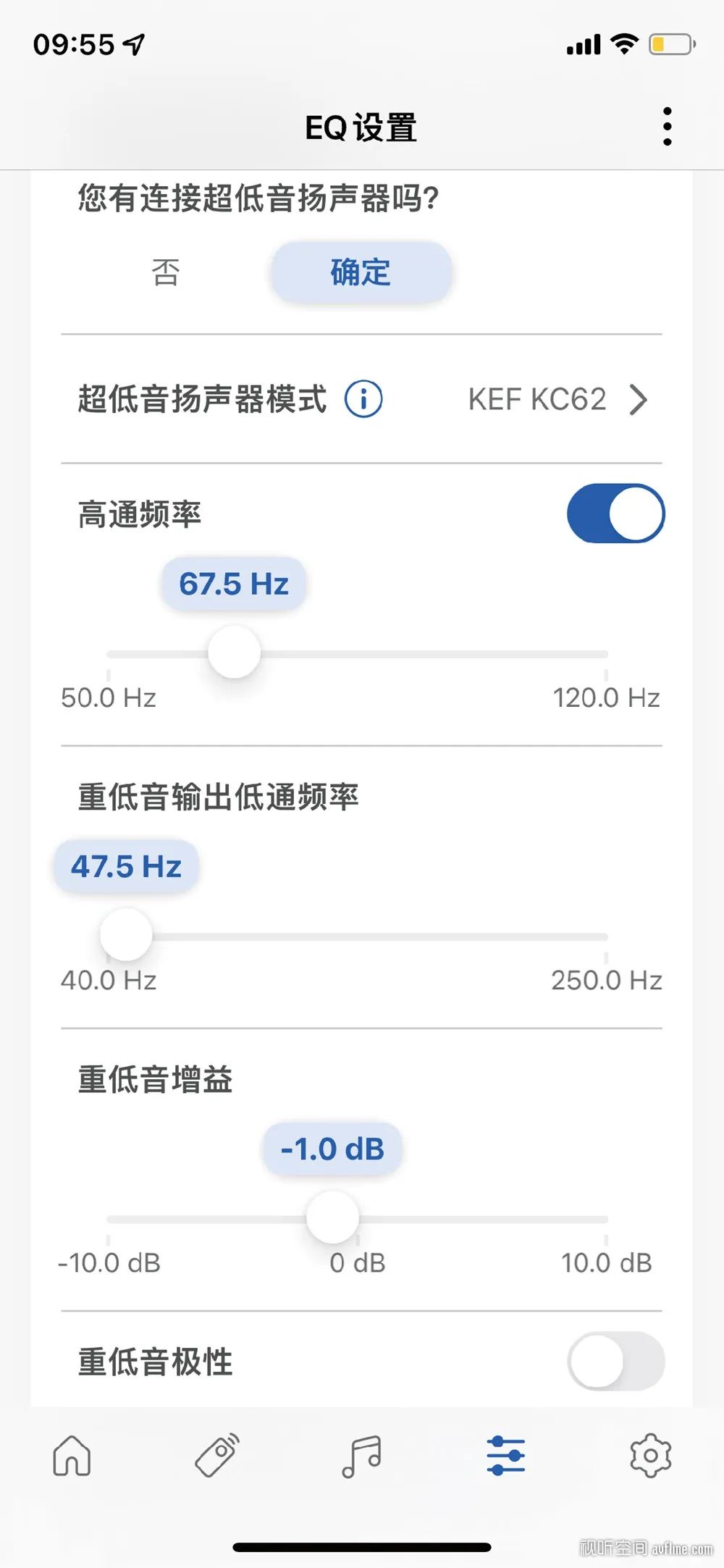The height and width of the screenshot is (1568, 724).
Task: Expand the 超低音扬声器模式 chevron
Action: pyautogui.click(x=640, y=399)
